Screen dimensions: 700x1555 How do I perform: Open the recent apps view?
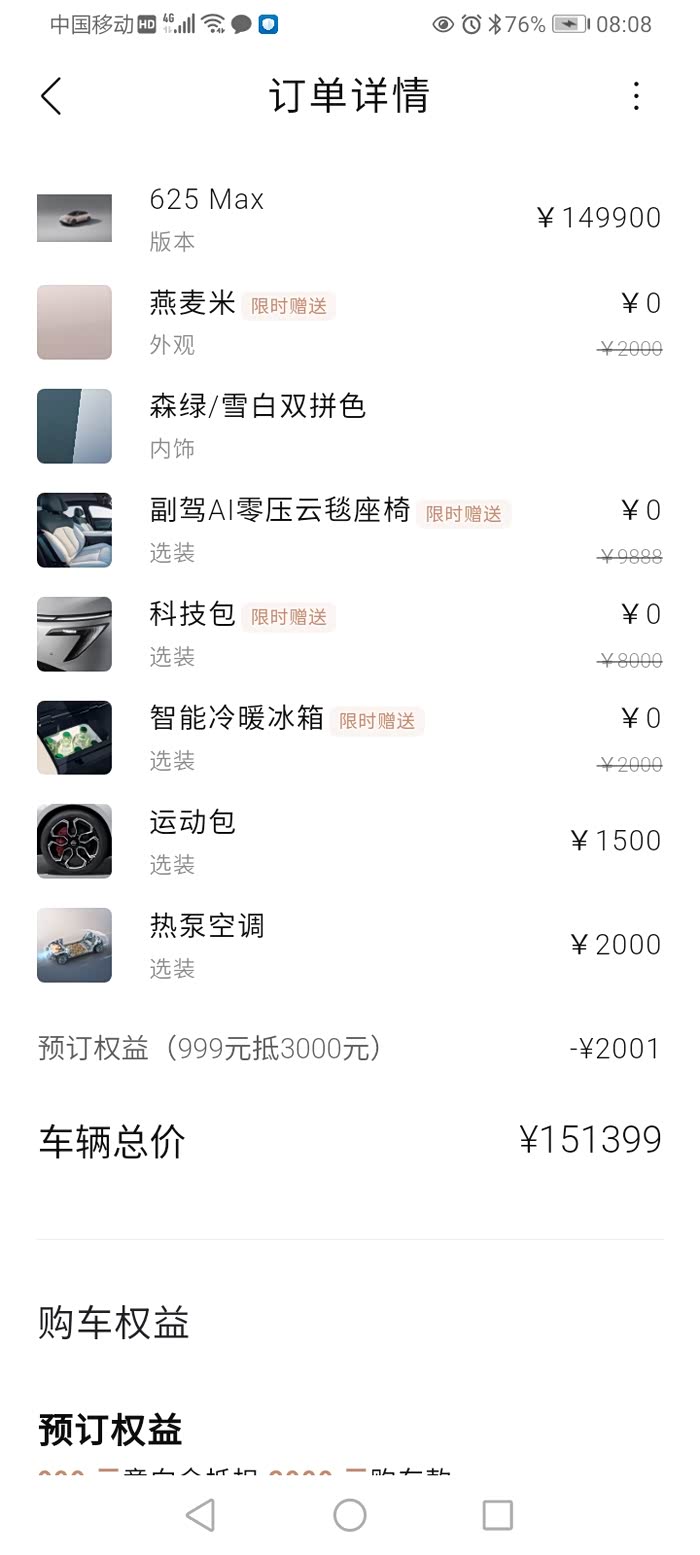(x=497, y=1515)
